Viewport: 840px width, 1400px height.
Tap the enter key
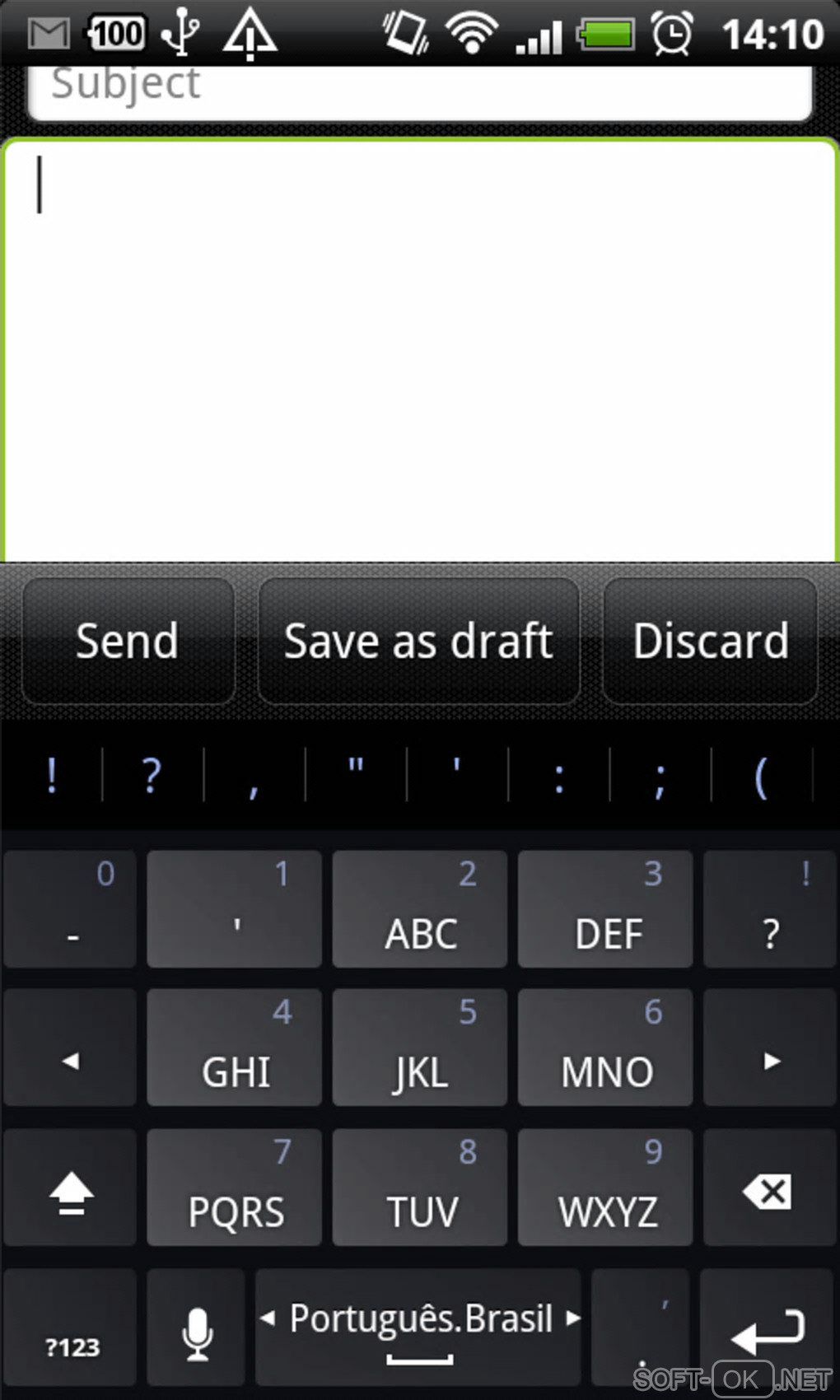(768, 1328)
